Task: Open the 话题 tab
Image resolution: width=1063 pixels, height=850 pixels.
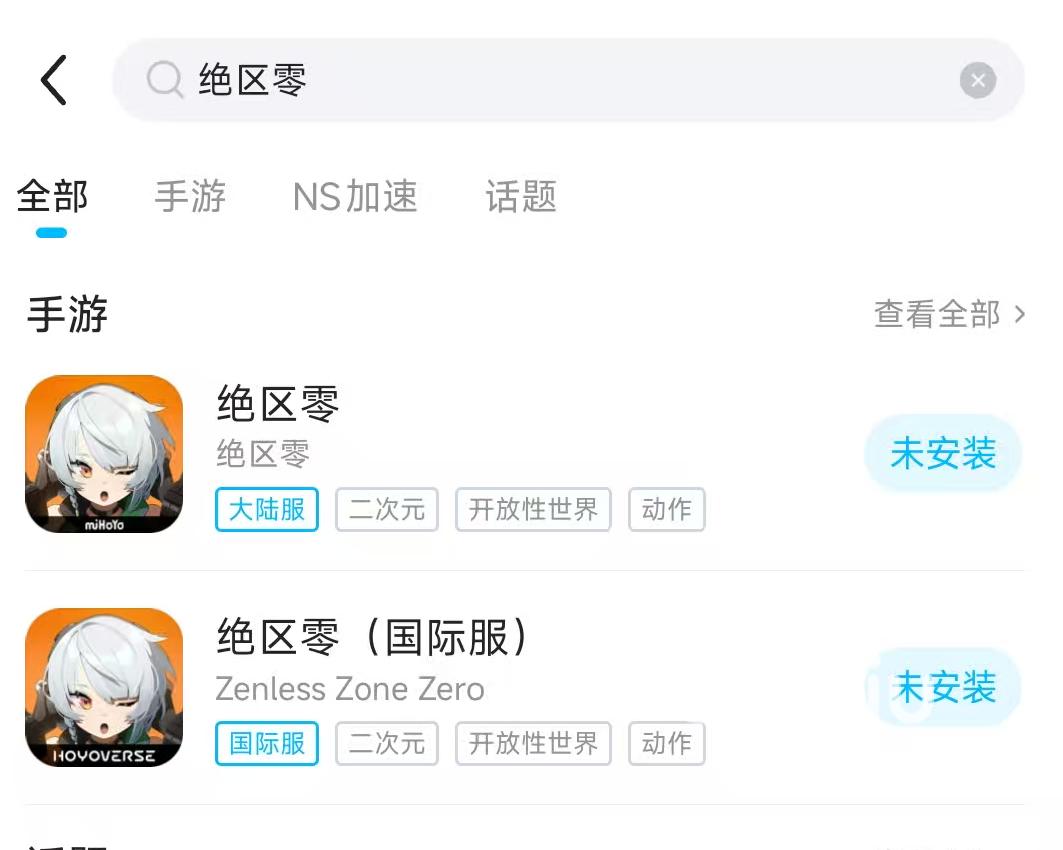Action: pyautogui.click(x=520, y=197)
